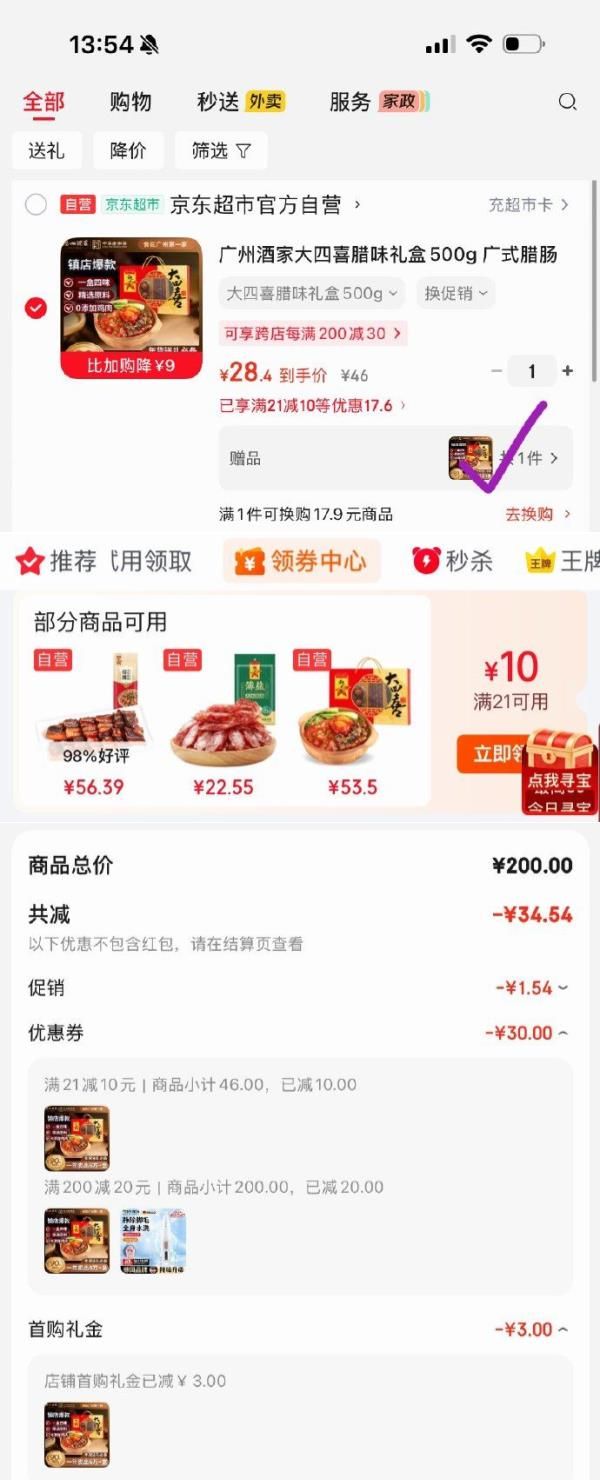Select the 送礼 filter chip
600x1480 pixels.
46,150
